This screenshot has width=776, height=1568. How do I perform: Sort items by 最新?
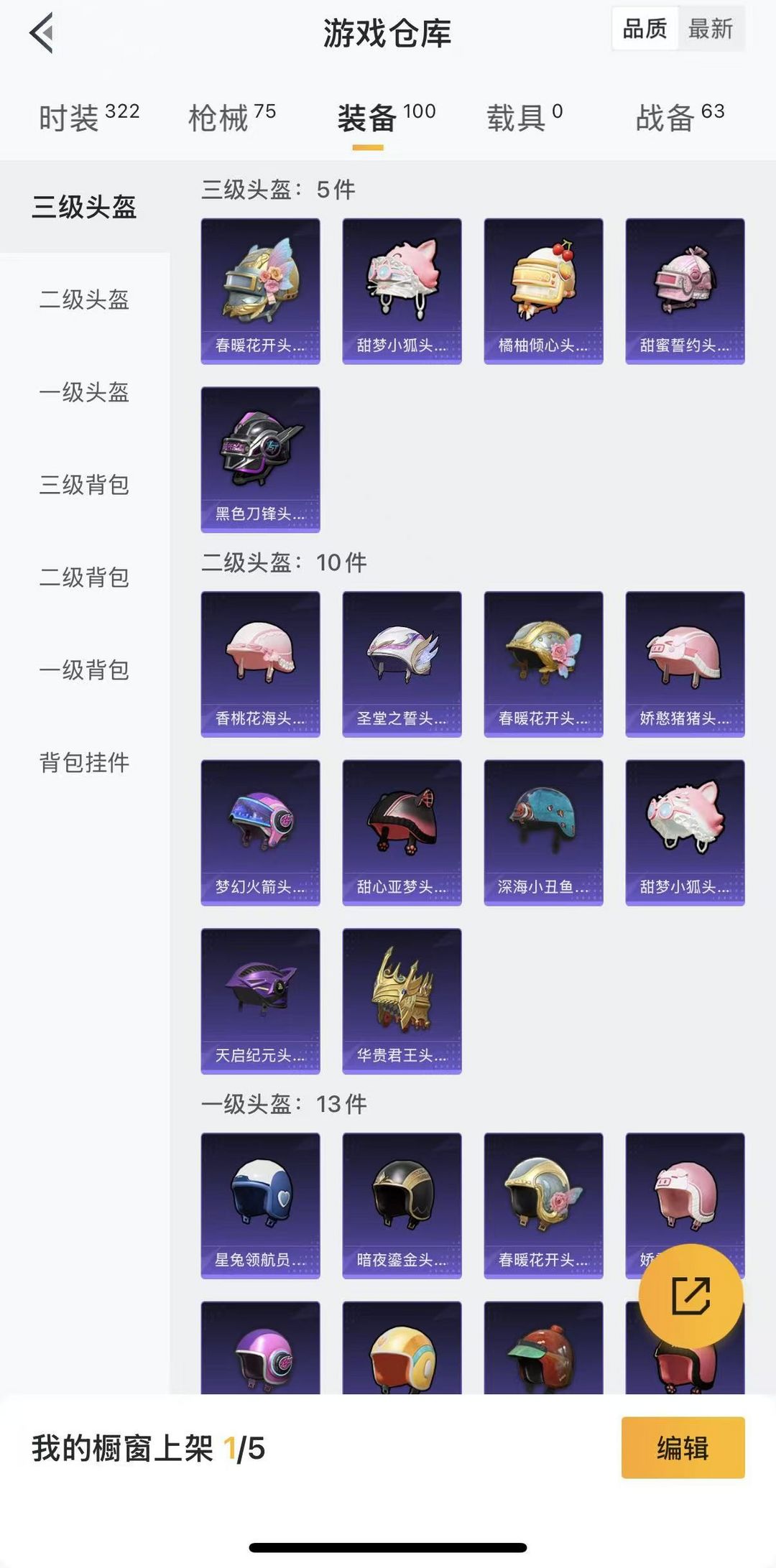[x=710, y=29]
